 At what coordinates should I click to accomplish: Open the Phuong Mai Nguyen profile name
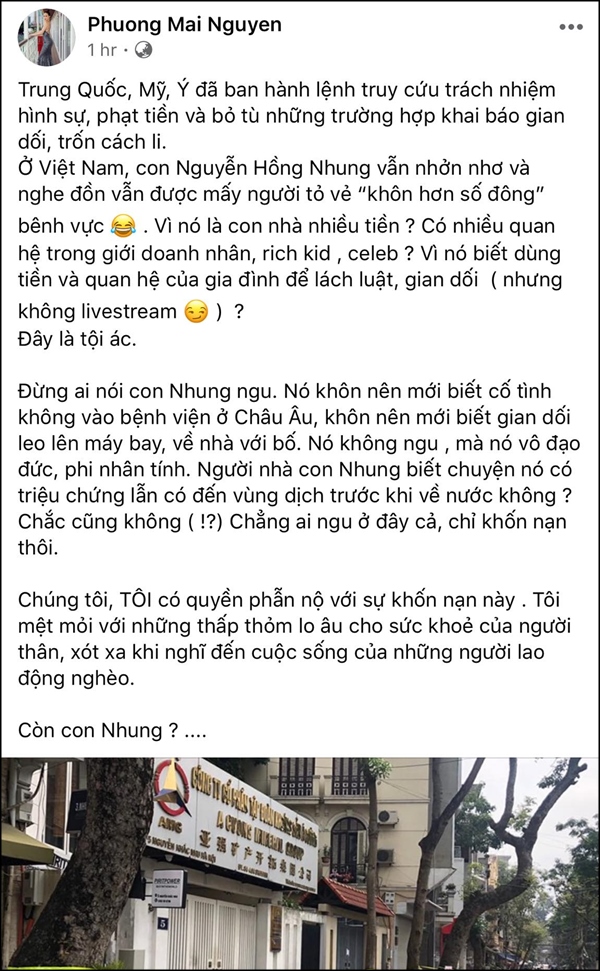pyautogui.click(x=184, y=24)
